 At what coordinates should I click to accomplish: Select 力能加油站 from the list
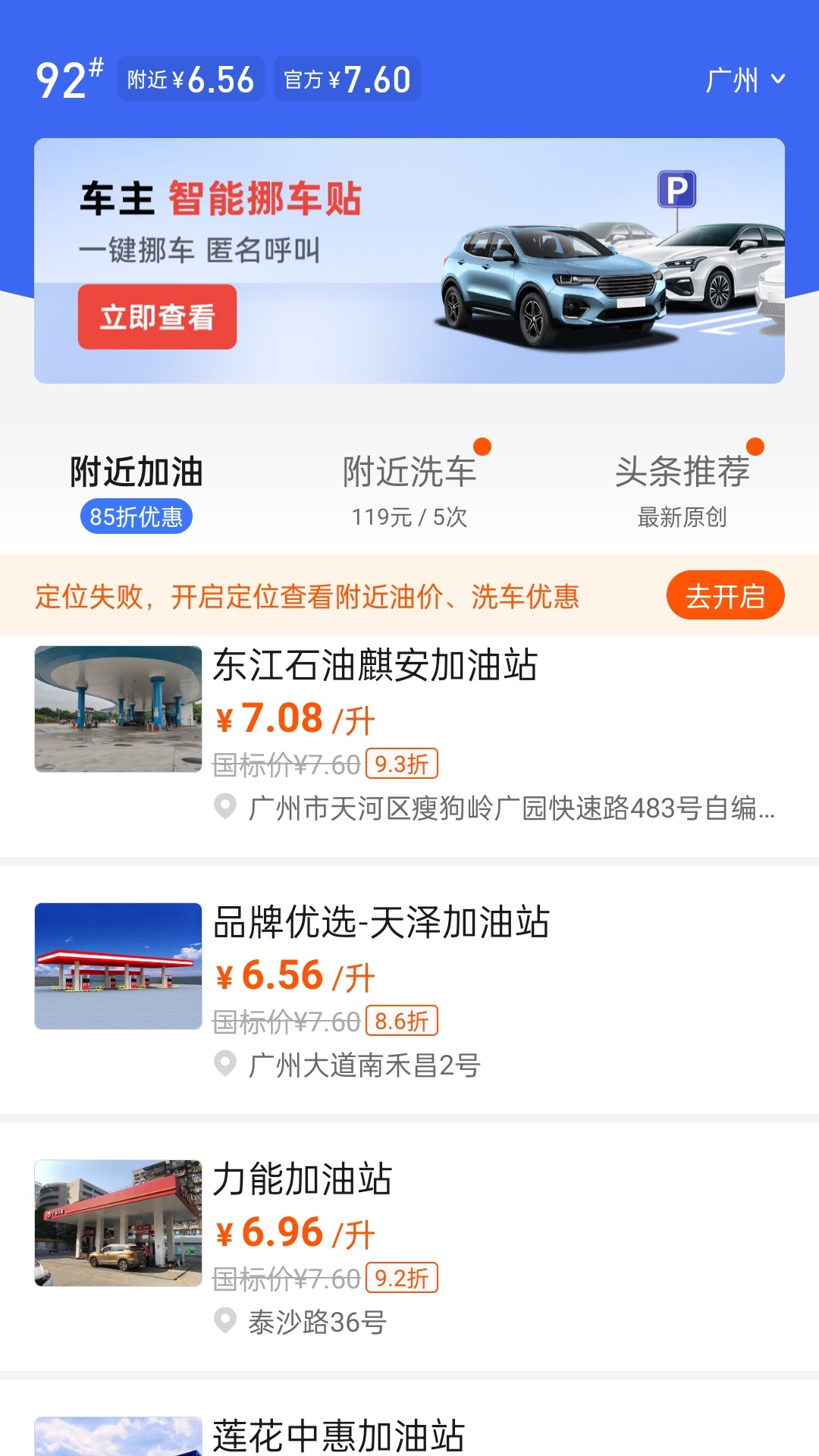pyautogui.click(x=302, y=1180)
